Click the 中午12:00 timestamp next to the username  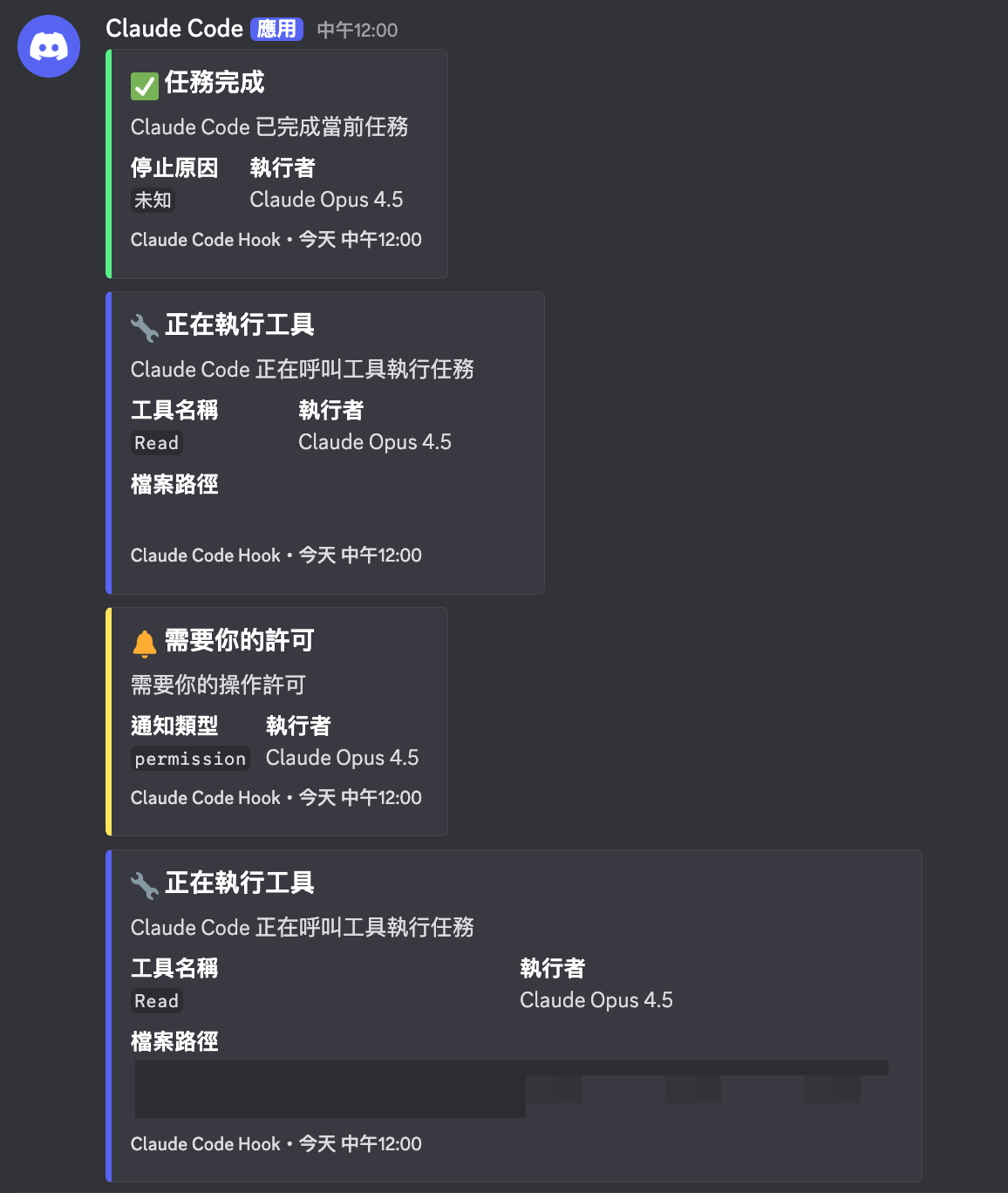coord(357,29)
